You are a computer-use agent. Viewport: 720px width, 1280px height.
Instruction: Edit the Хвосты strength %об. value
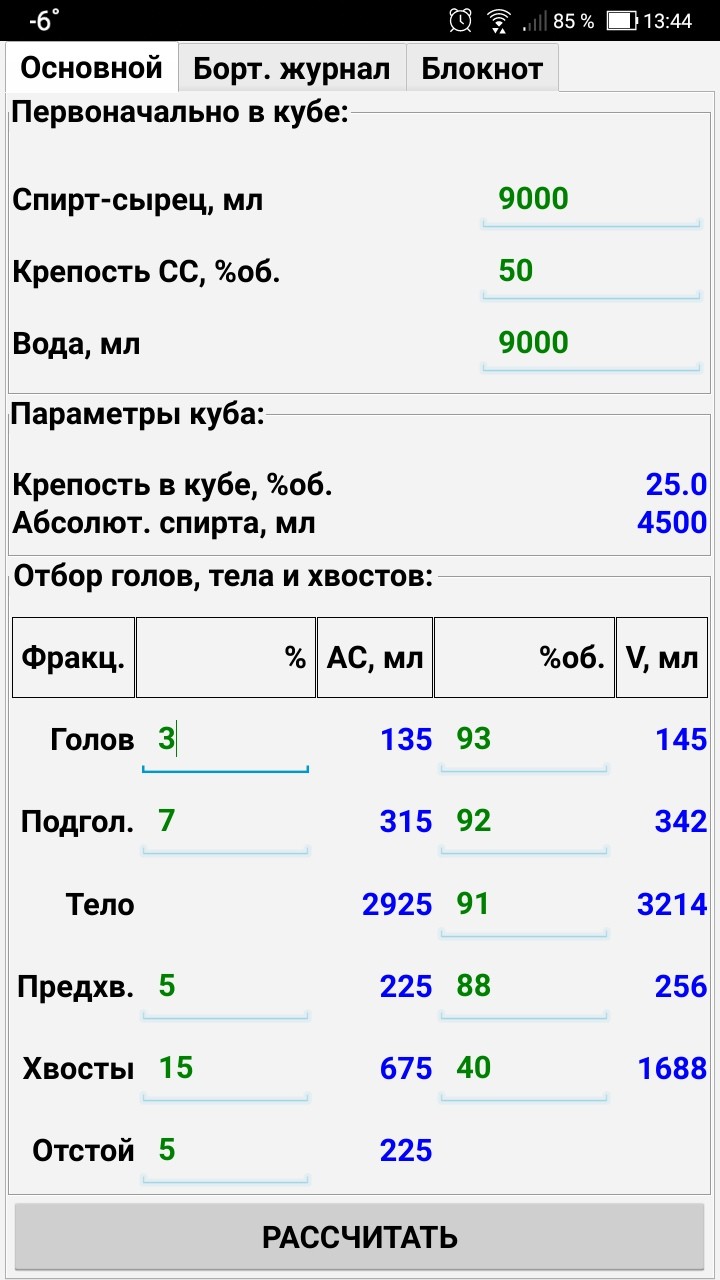point(523,1070)
